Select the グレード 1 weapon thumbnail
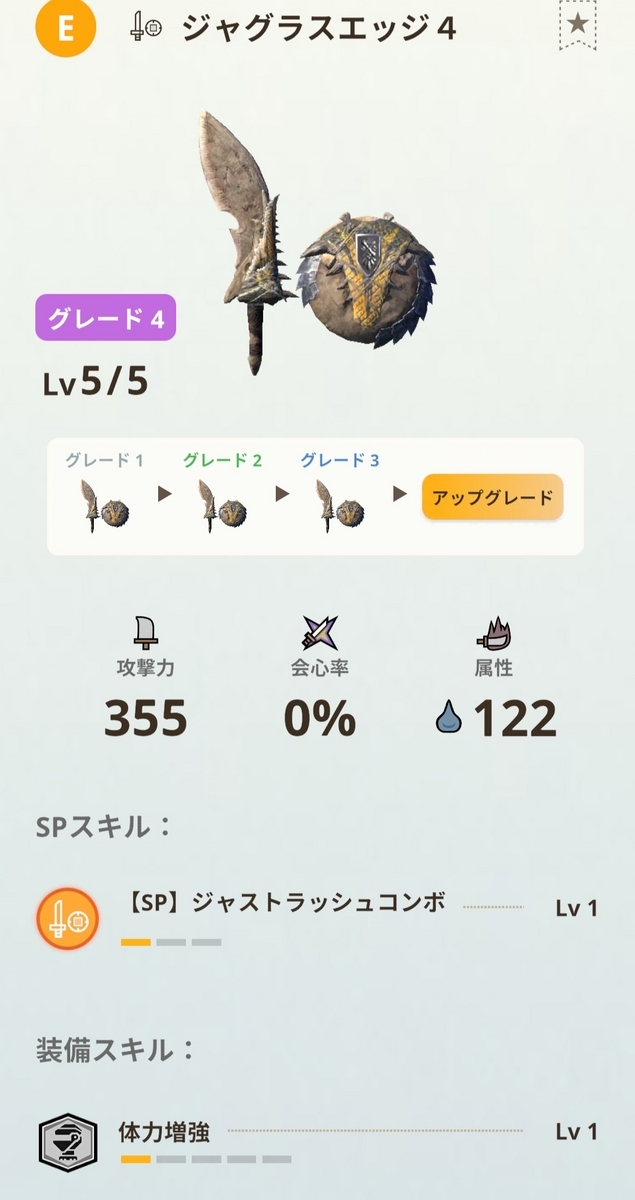635x1200 pixels. 105,505
